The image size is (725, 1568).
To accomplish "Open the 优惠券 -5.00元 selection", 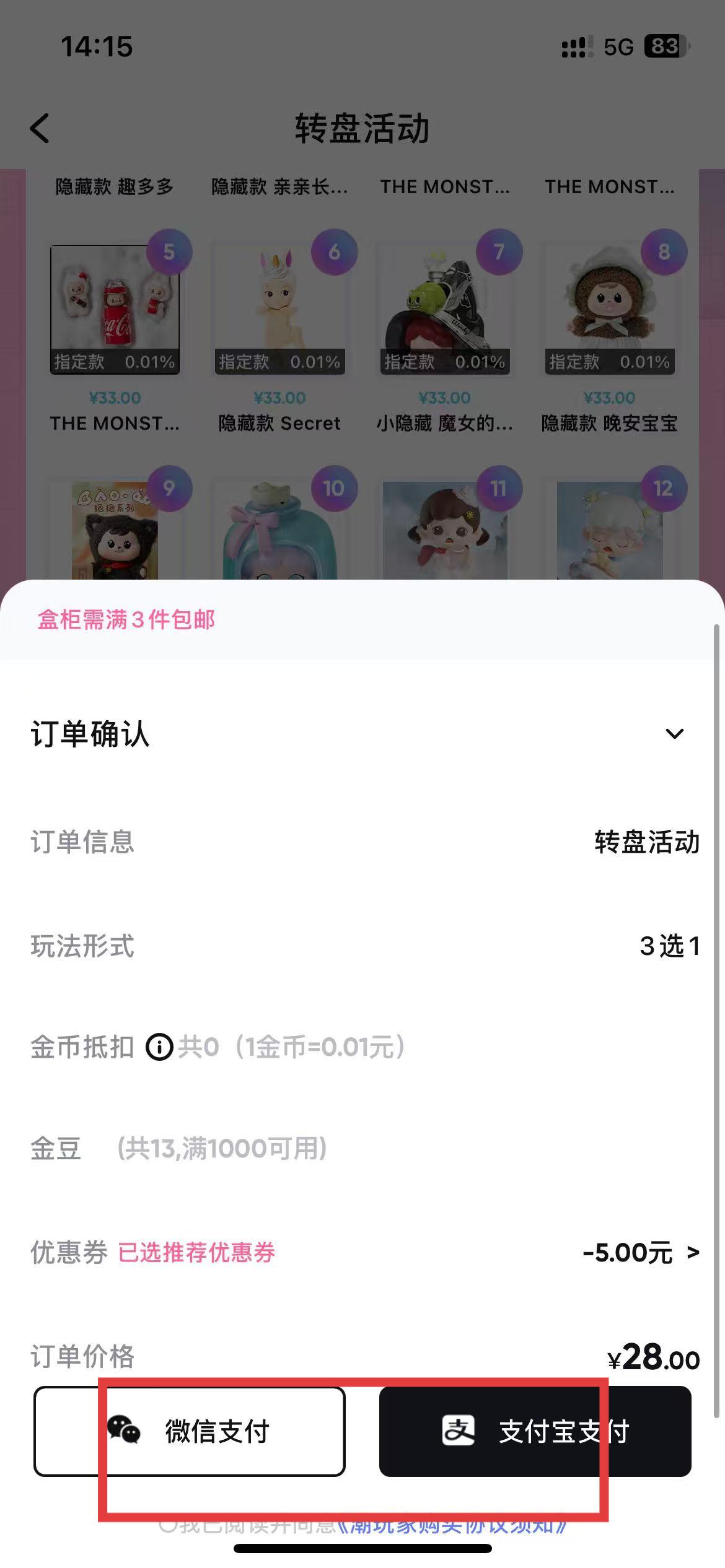I will click(641, 1253).
